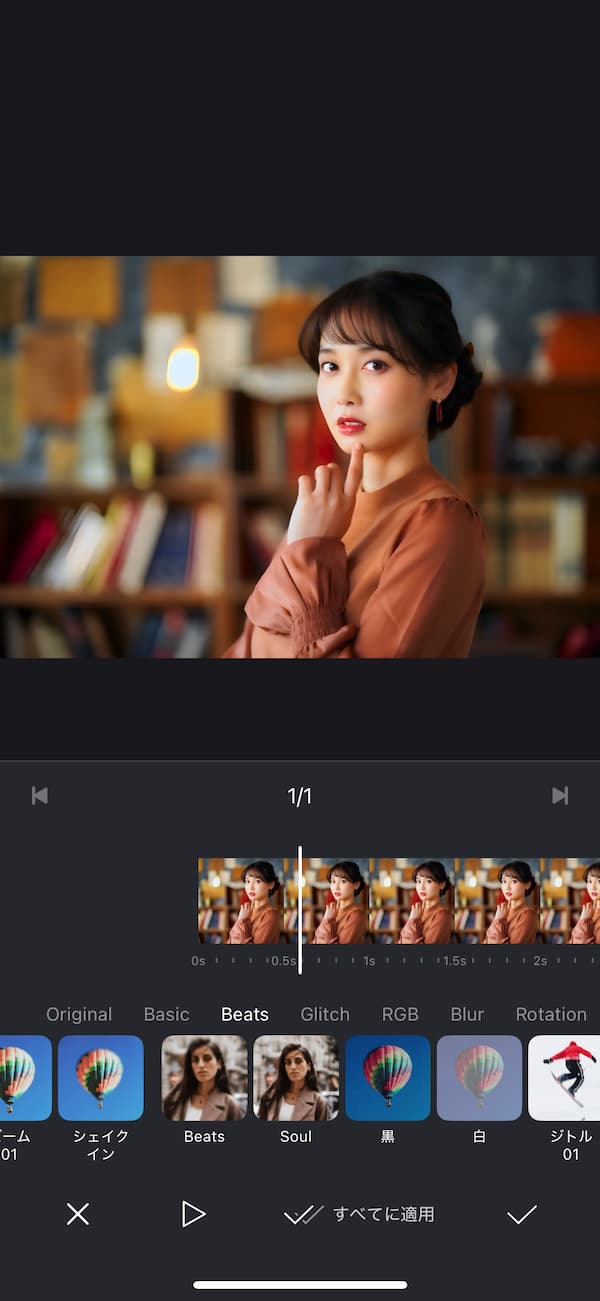Choose the Soul effect
The height and width of the screenshot is (1301, 600).
coord(296,1078)
